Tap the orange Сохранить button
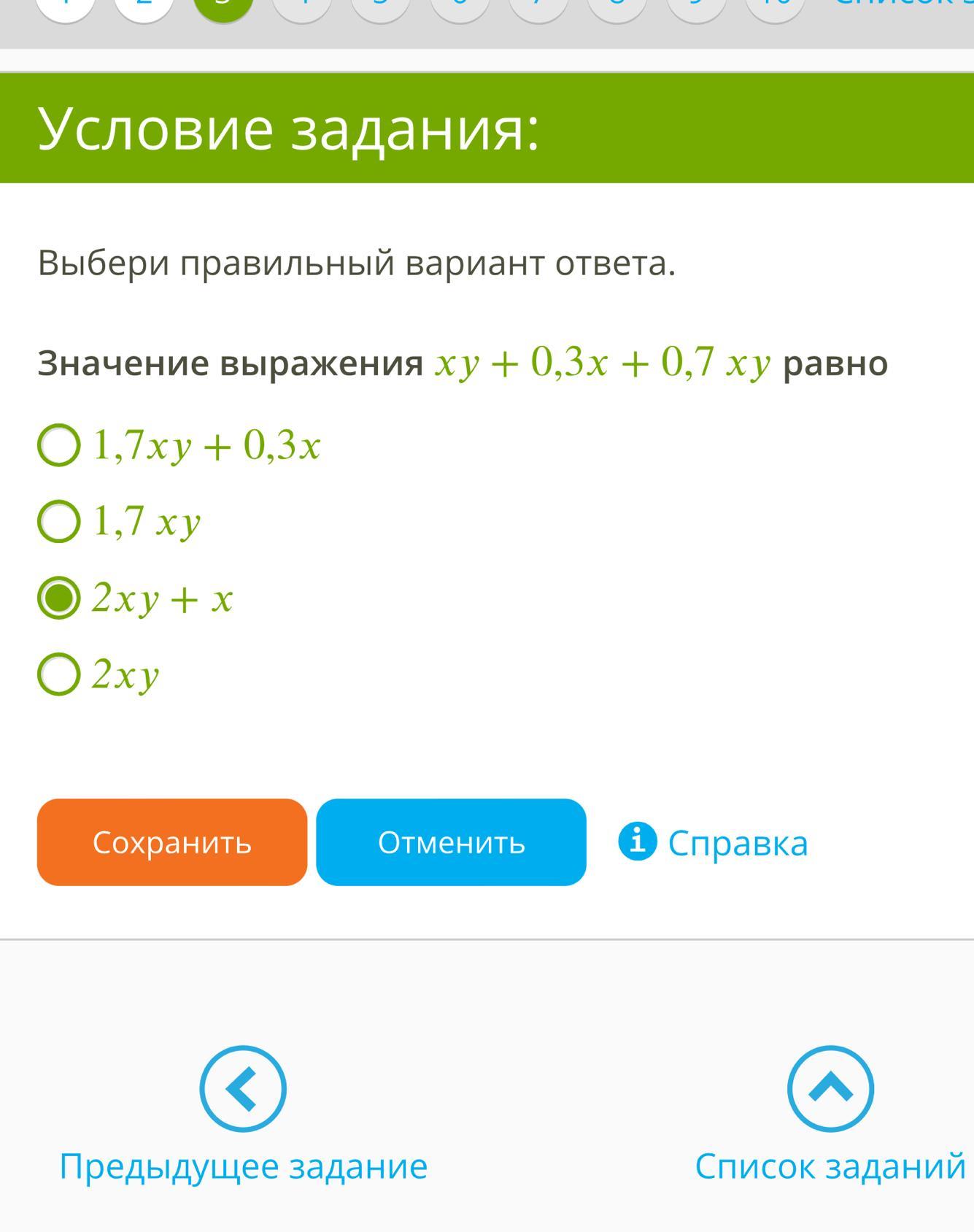Image resolution: width=974 pixels, height=1232 pixels. click(172, 842)
